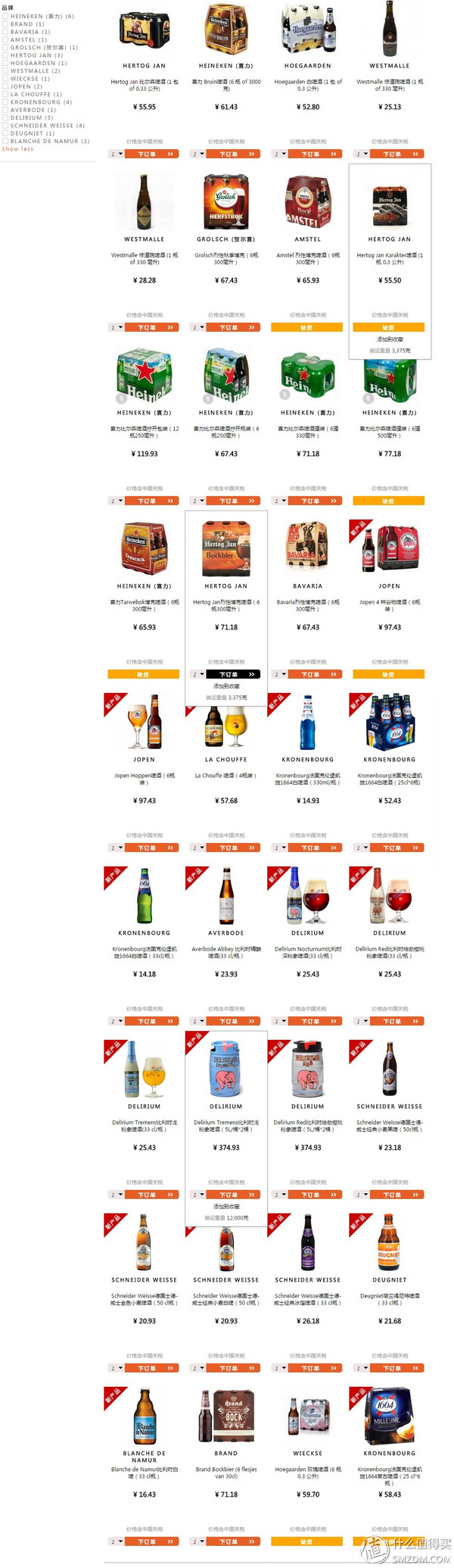
Task: Select quantity for Brand Bockbier ¥71.18
Action: click(197, 1541)
